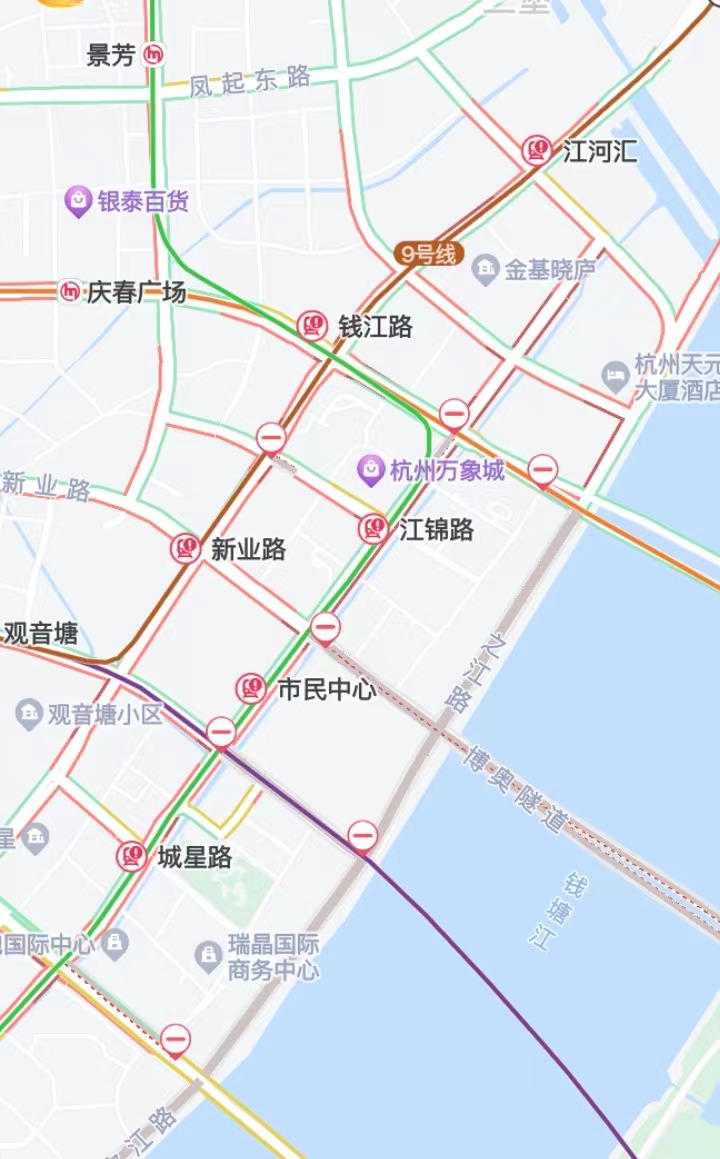Select the 景芳 metro station marker
The width and height of the screenshot is (720, 1159).
point(153,54)
